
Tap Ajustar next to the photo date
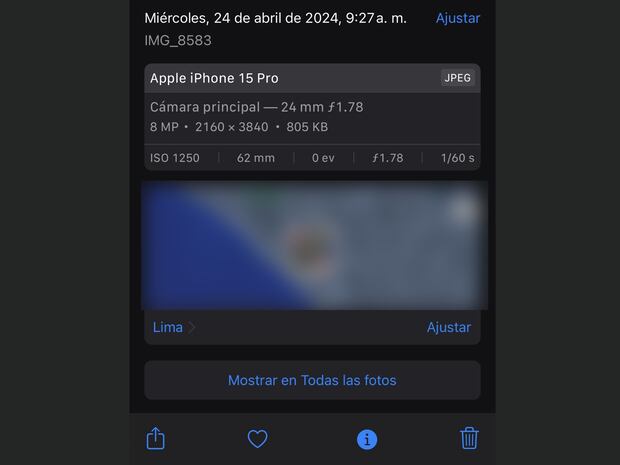coord(457,18)
